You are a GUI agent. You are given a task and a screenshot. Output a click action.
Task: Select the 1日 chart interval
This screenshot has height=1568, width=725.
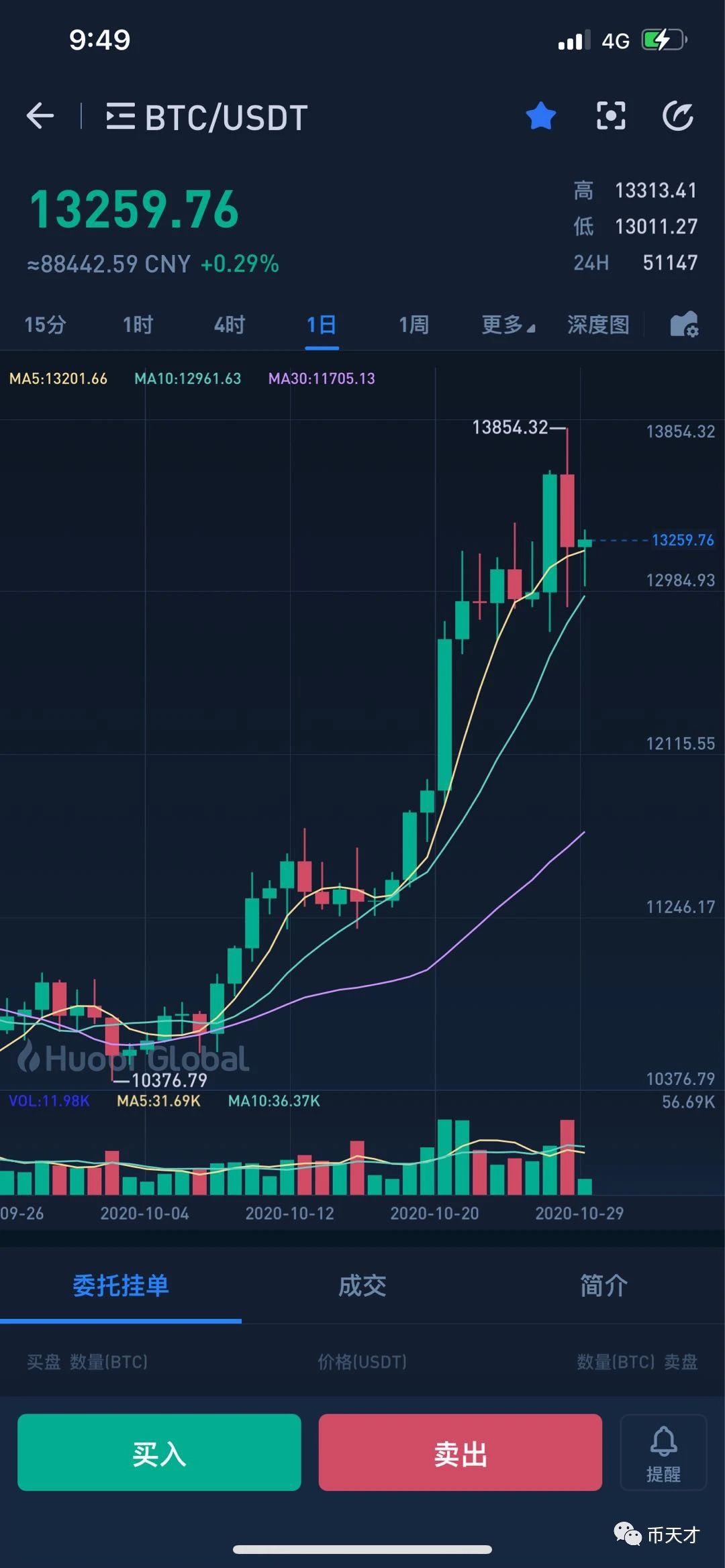click(x=322, y=325)
